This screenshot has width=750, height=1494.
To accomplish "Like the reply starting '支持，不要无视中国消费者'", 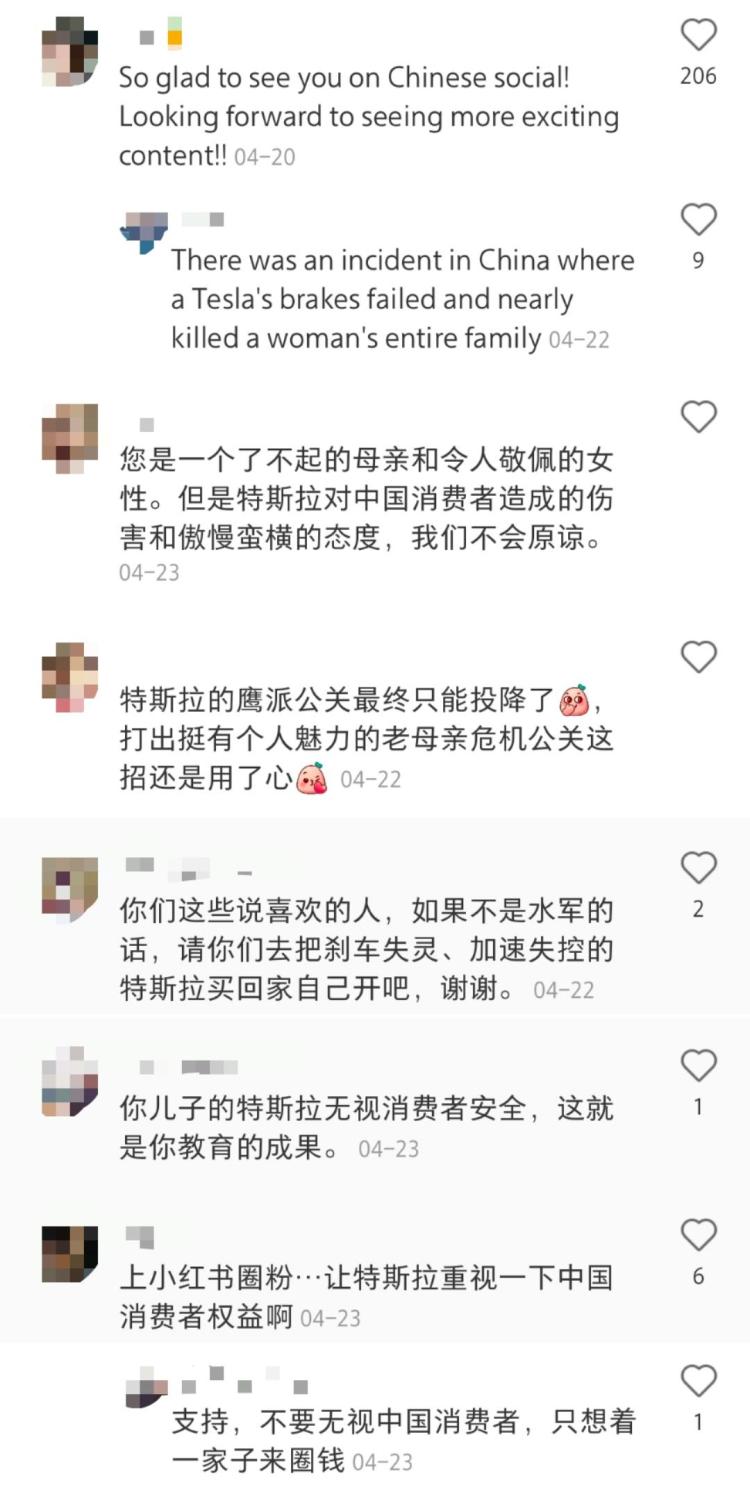I will [698, 1381].
